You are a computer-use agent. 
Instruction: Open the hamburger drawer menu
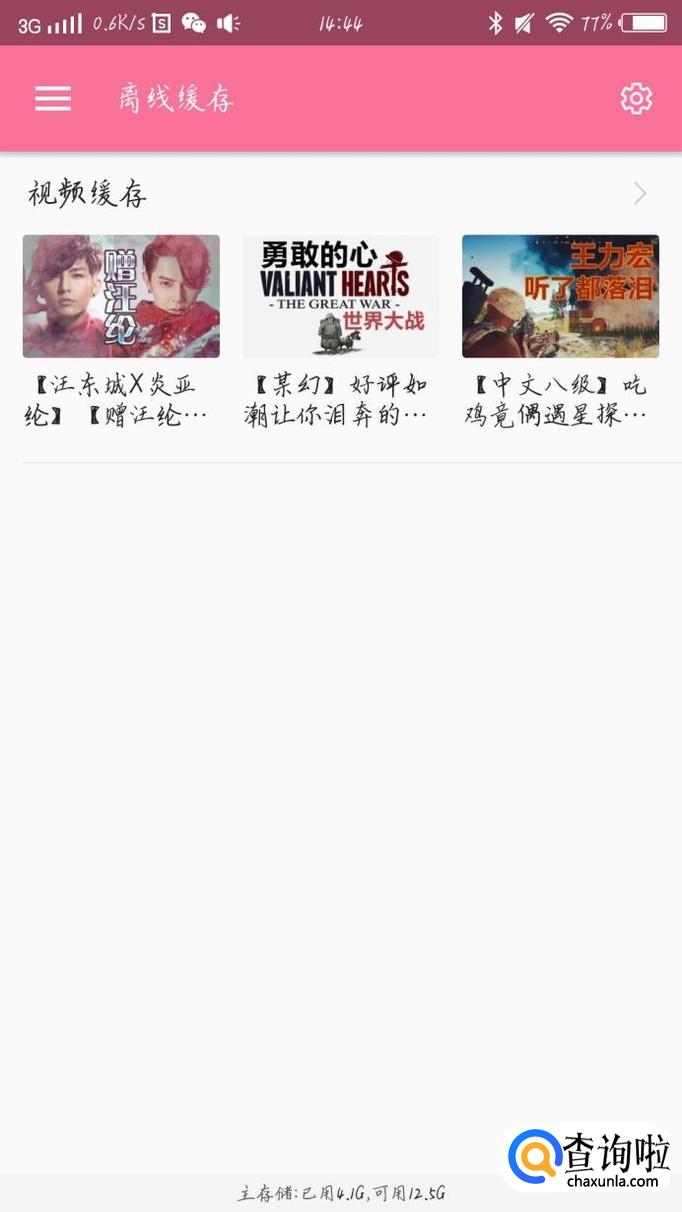click(x=53, y=98)
